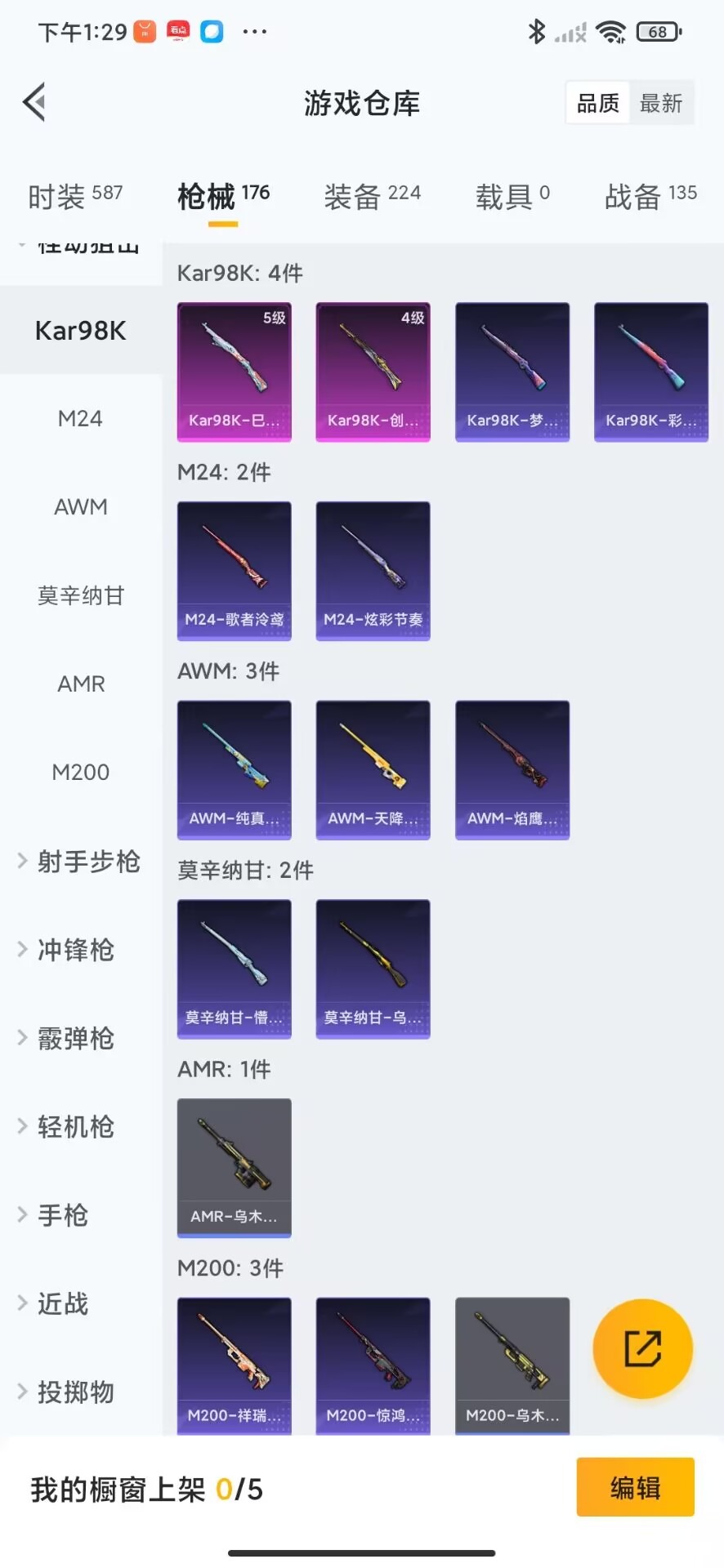Open the M24-歌者泠鸢 skin

tap(235, 571)
